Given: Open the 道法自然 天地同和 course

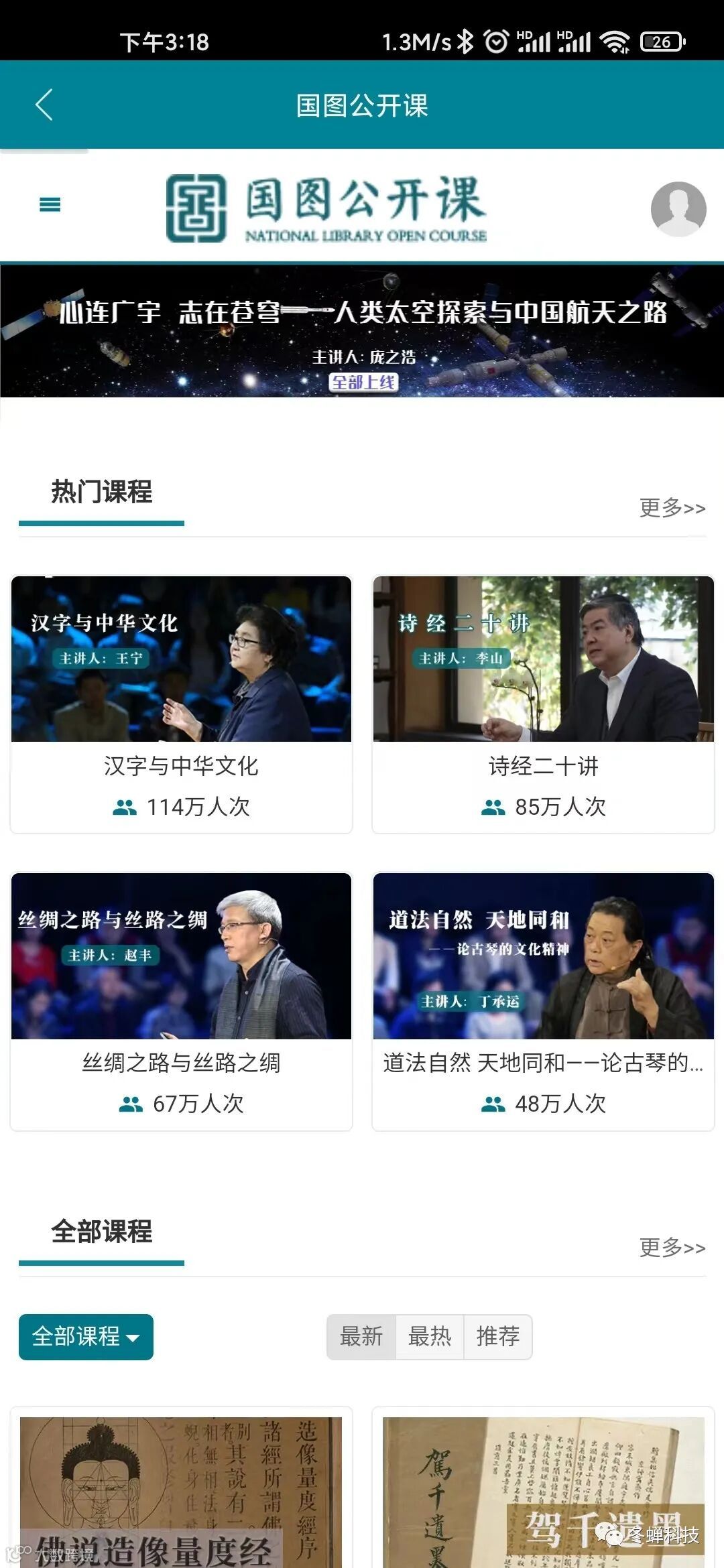Looking at the screenshot, I should coord(543,1000).
